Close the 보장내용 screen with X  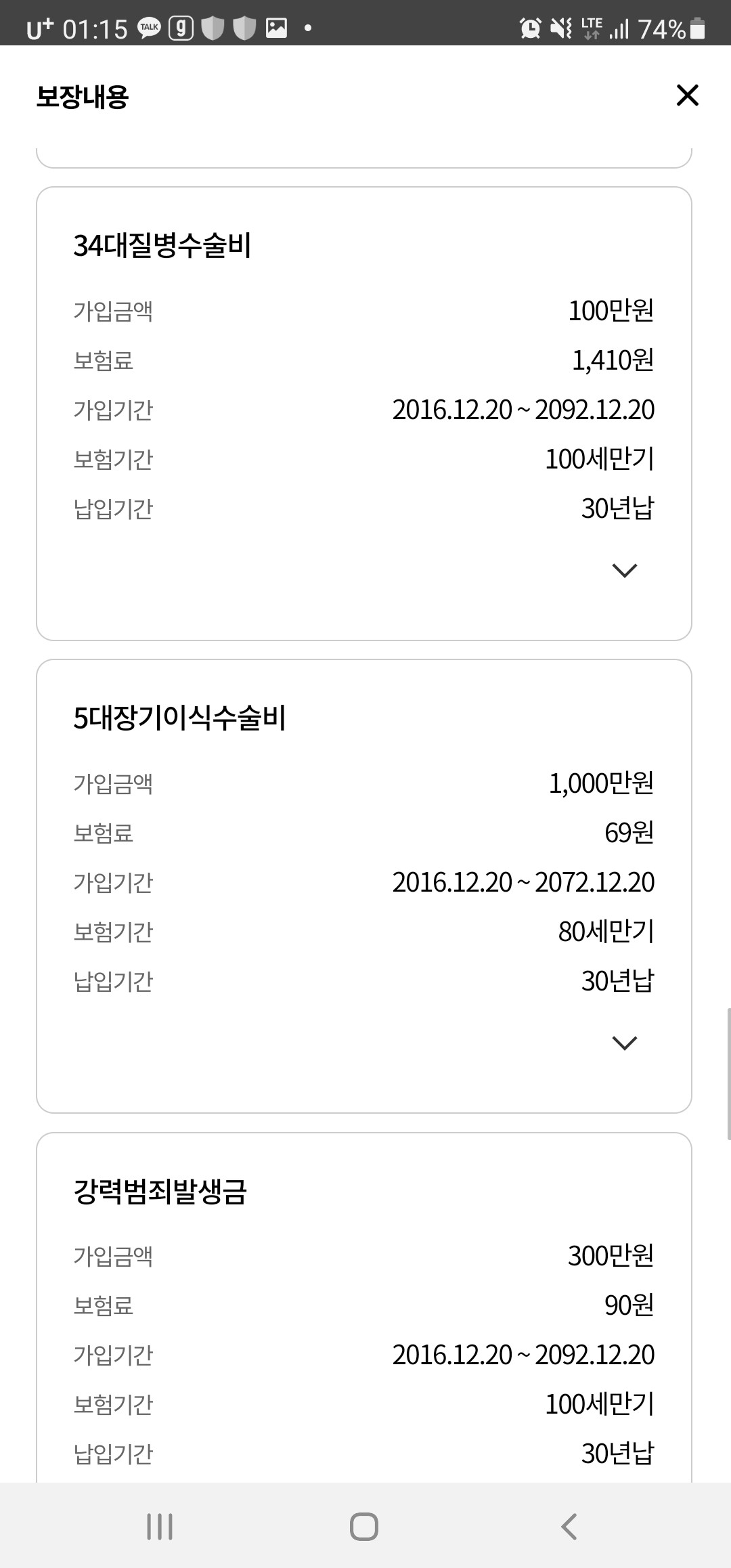[x=687, y=95]
